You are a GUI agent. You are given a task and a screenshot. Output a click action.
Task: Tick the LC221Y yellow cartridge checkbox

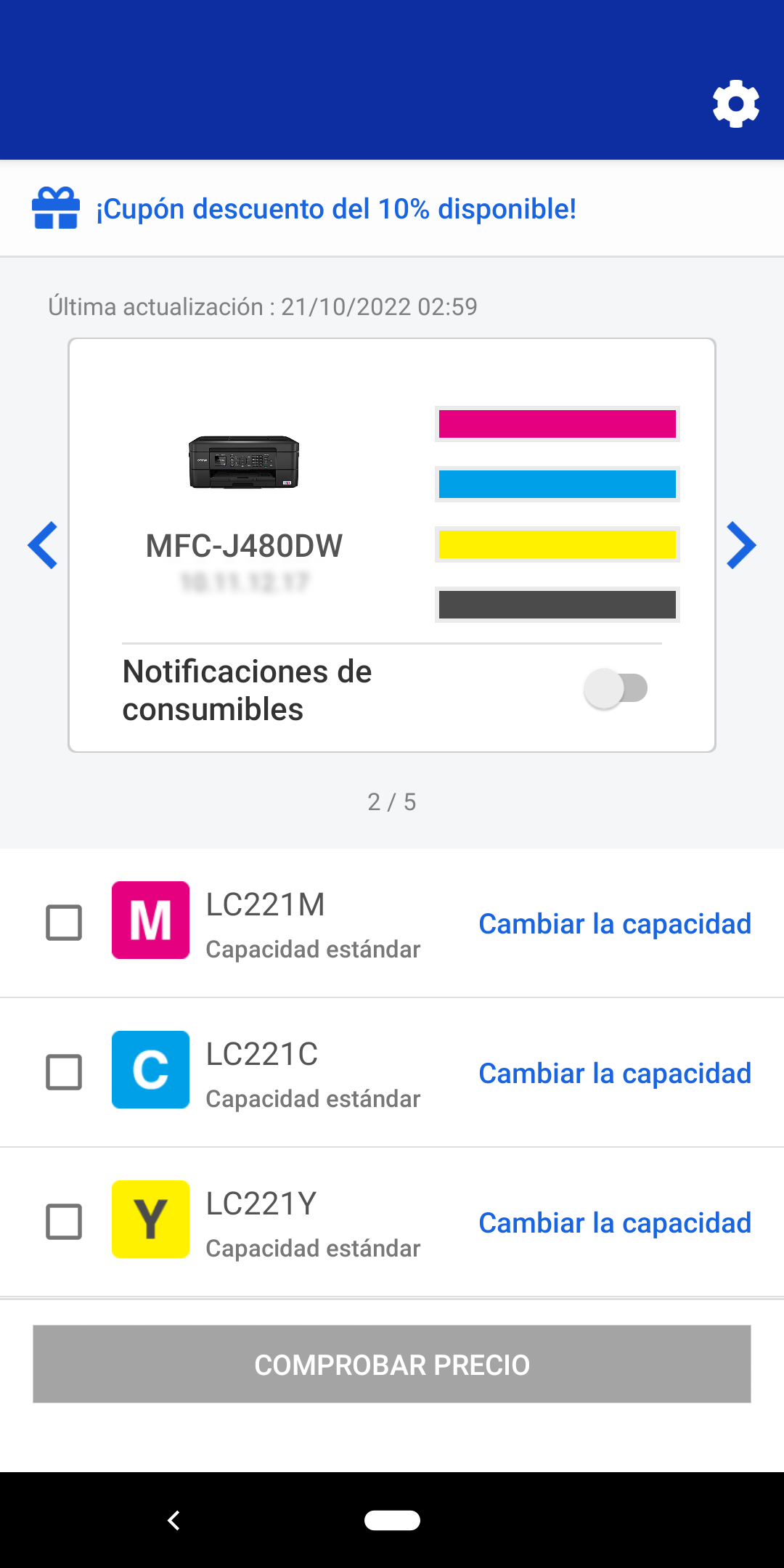pyautogui.click(x=64, y=1222)
